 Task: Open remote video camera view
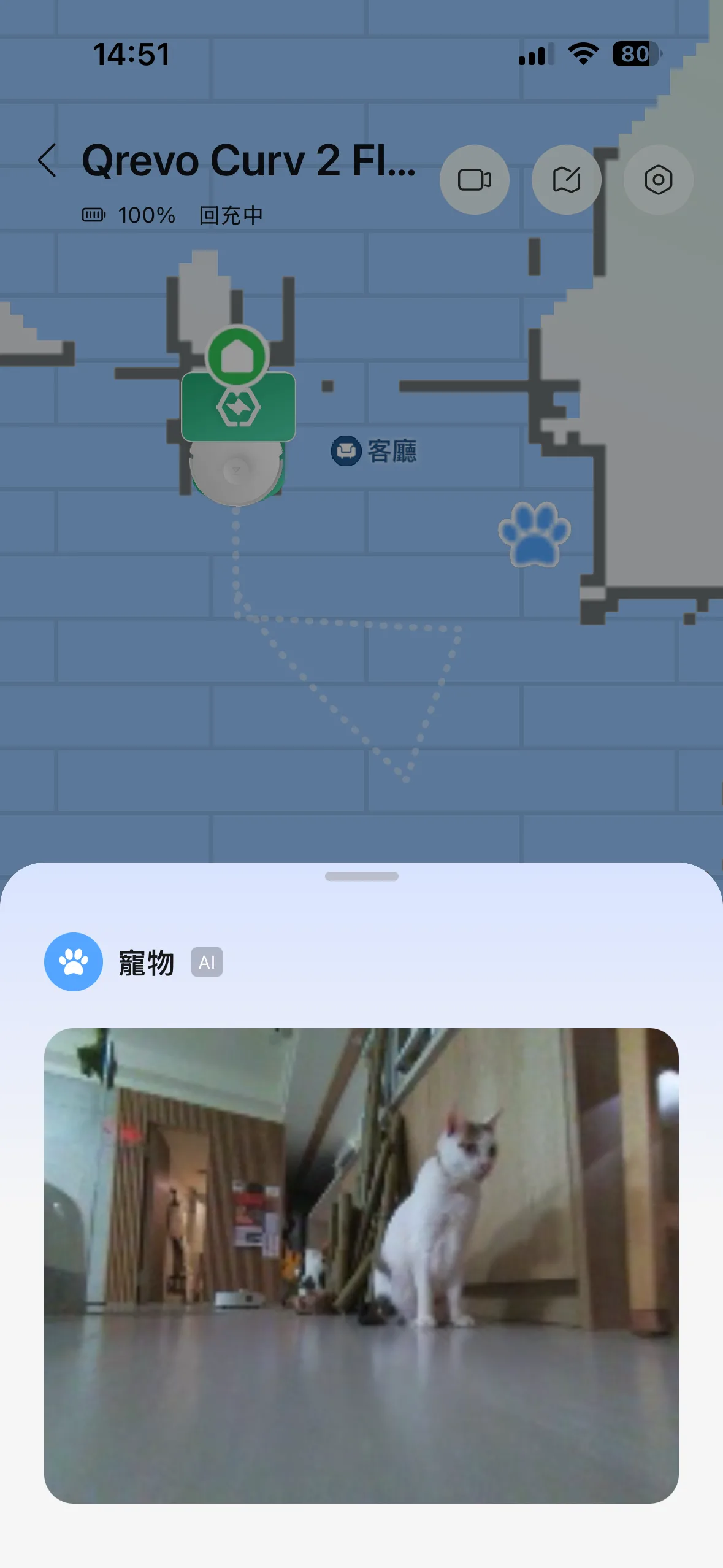[474, 180]
